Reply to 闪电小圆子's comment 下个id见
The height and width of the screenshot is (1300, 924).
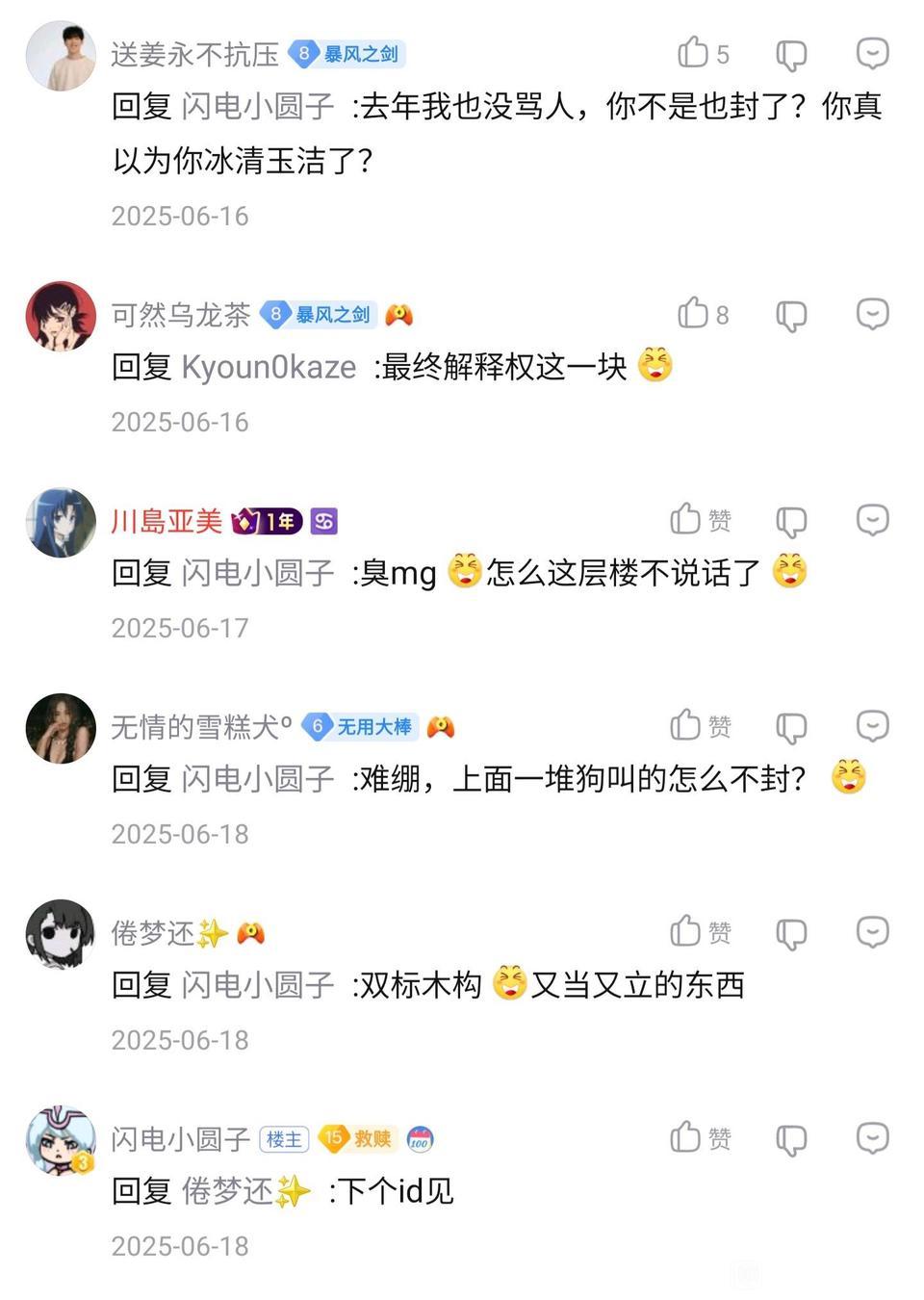coord(872,1137)
